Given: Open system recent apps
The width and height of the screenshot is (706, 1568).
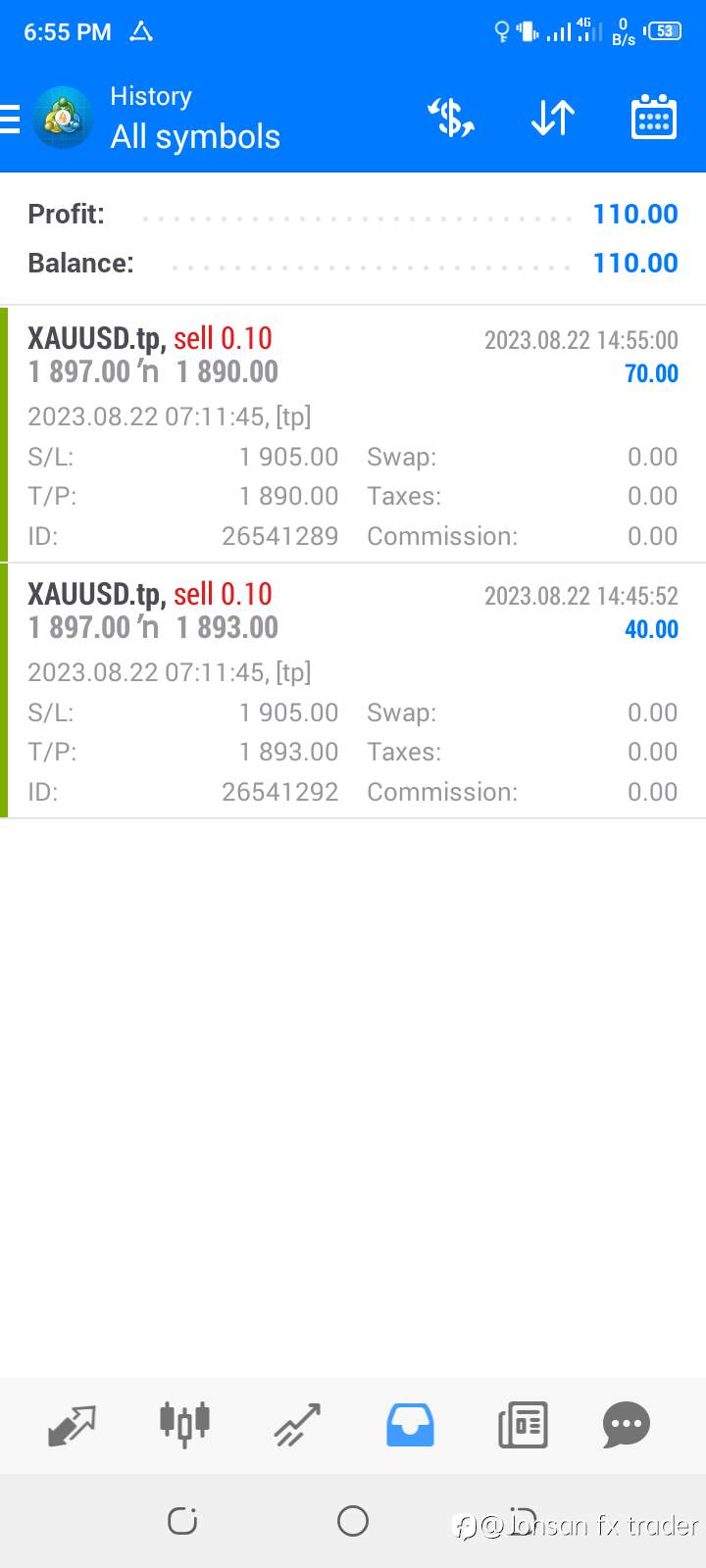Looking at the screenshot, I should (183, 1521).
